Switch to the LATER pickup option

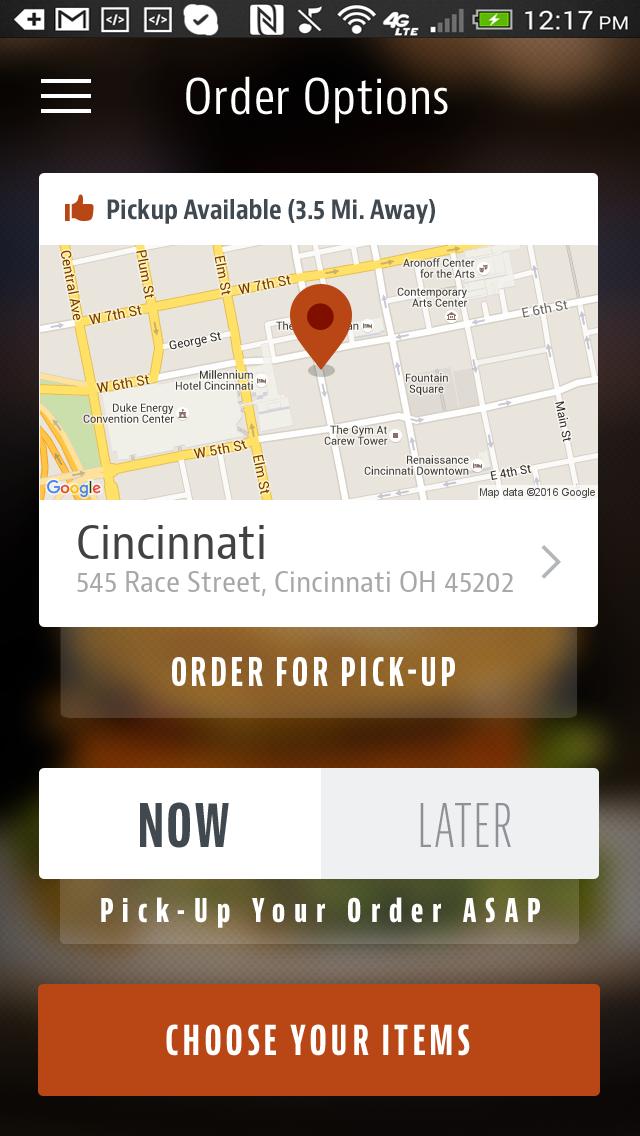click(x=460, y=824)
